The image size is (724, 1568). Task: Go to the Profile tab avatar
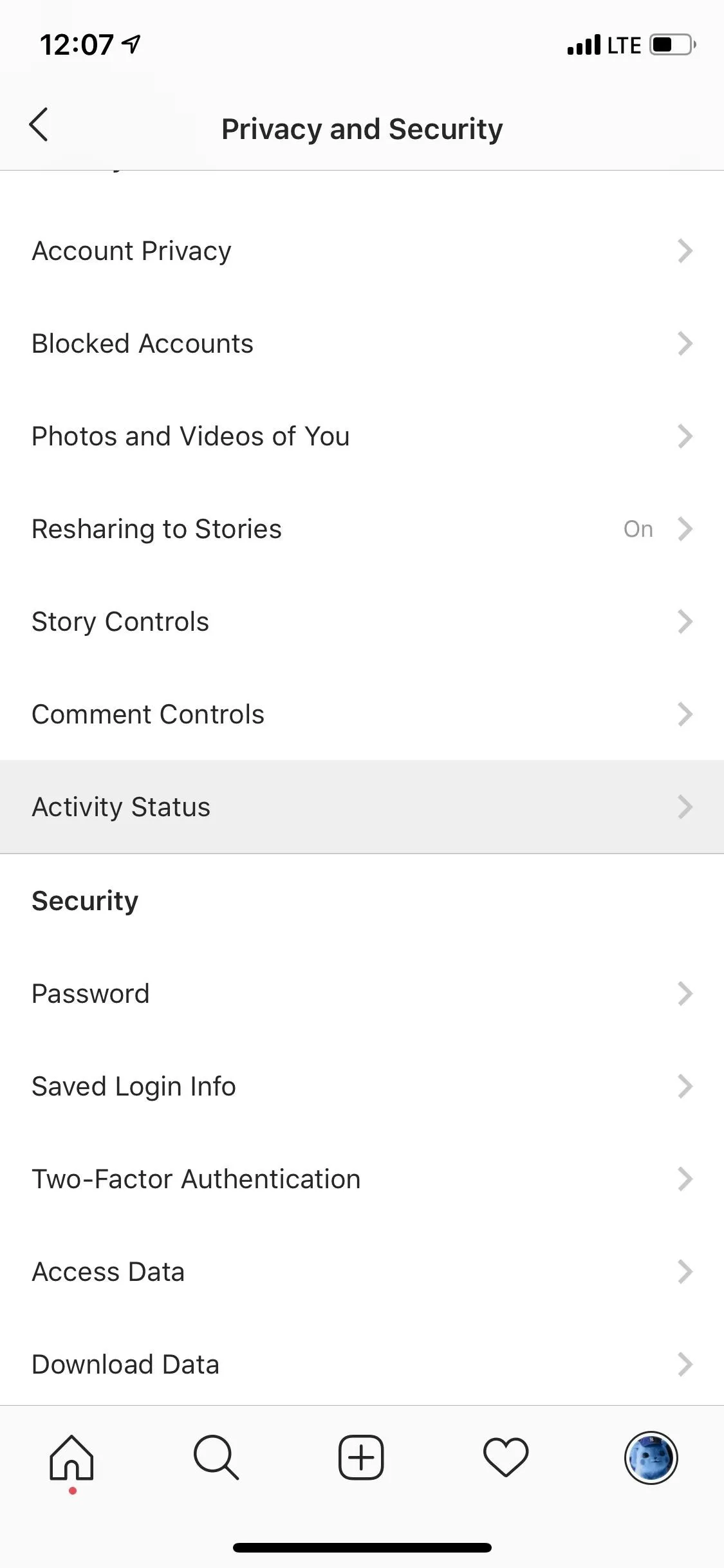[651, 1458]
